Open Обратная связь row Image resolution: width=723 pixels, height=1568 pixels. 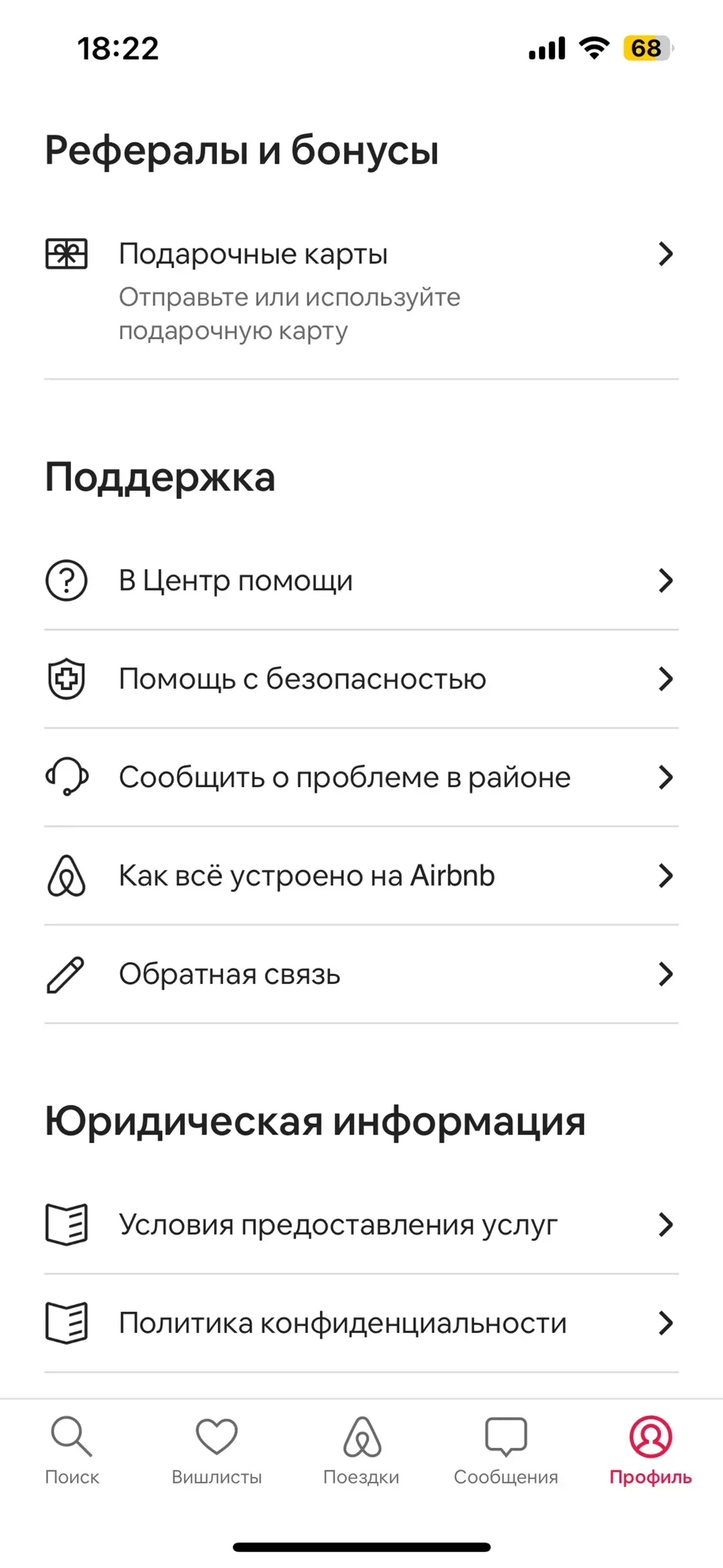point(361,974)
